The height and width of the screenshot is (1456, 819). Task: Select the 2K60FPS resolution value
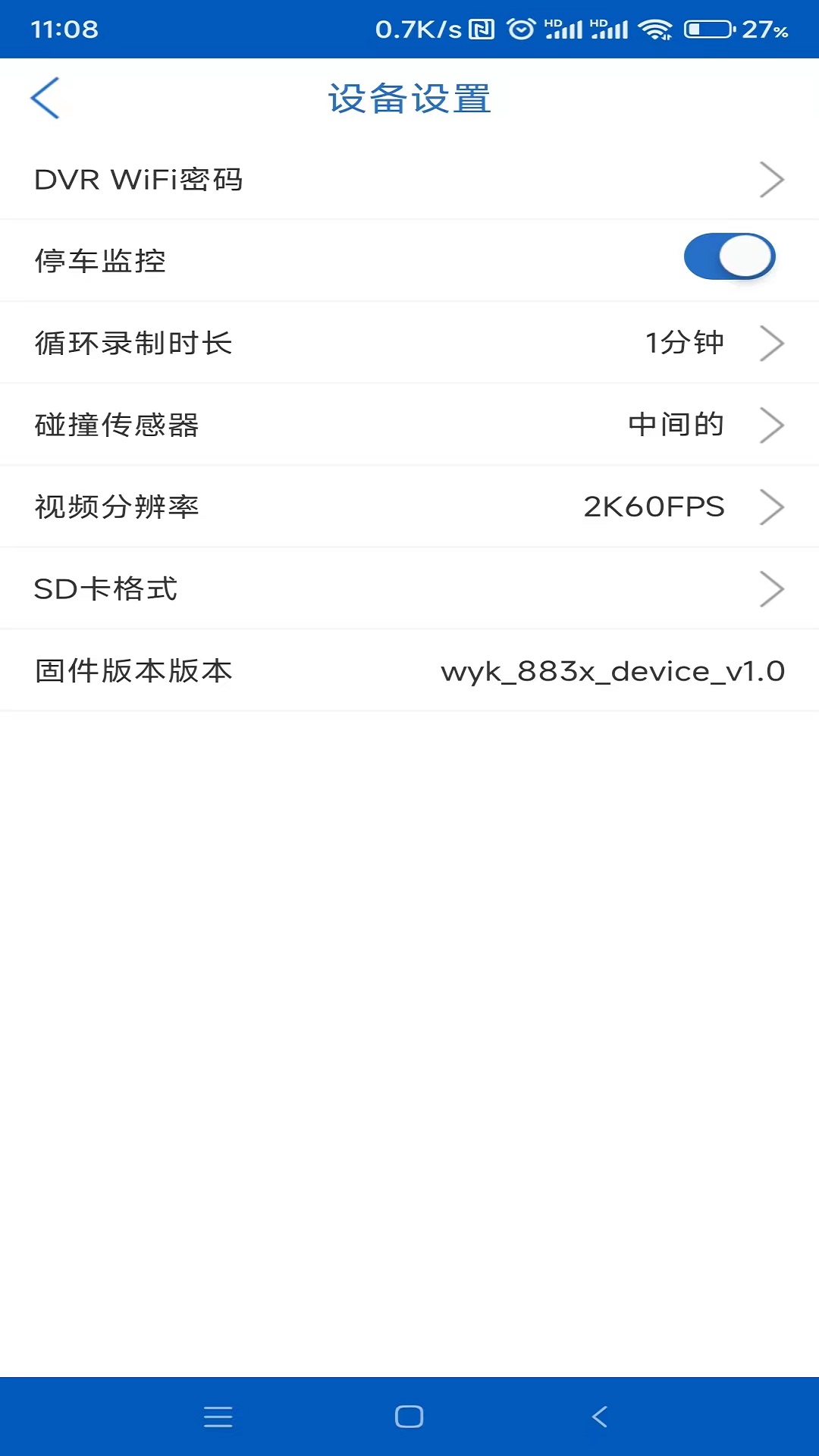pos(654,507)
